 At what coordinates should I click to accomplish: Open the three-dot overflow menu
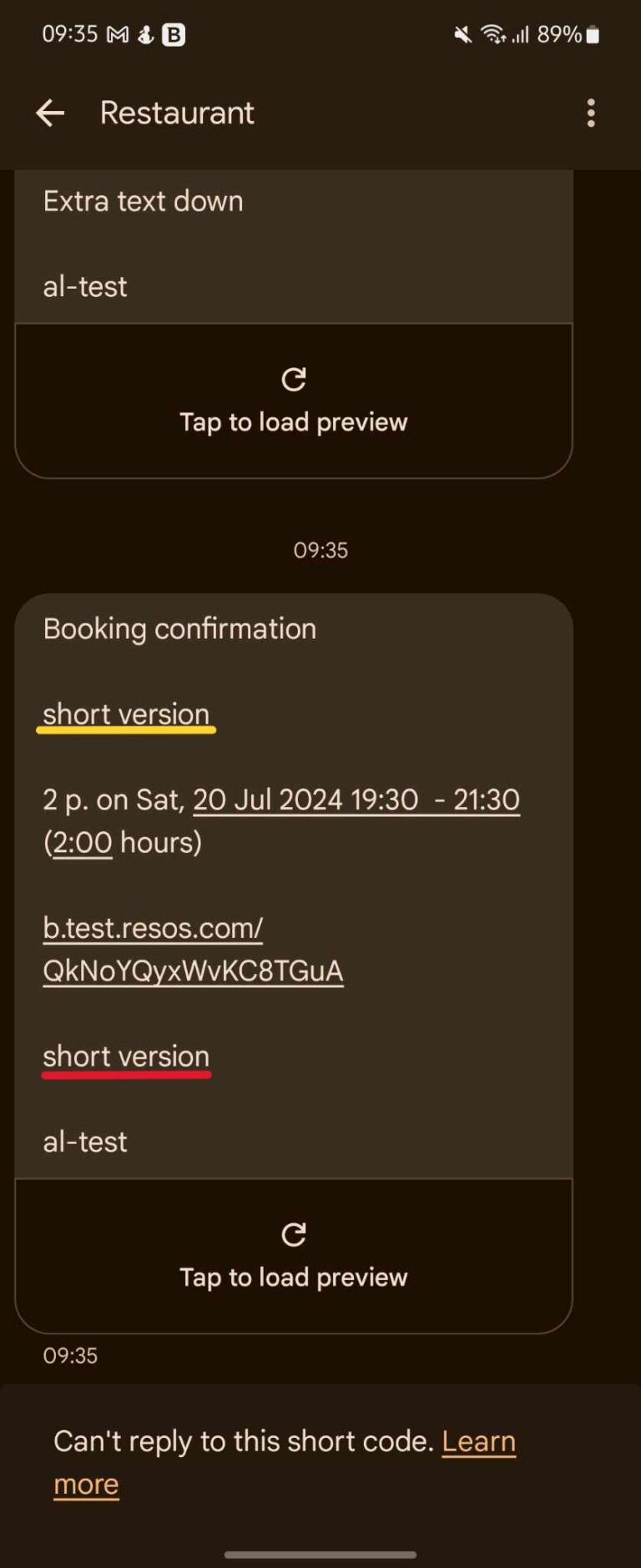(x=591, y=113)
